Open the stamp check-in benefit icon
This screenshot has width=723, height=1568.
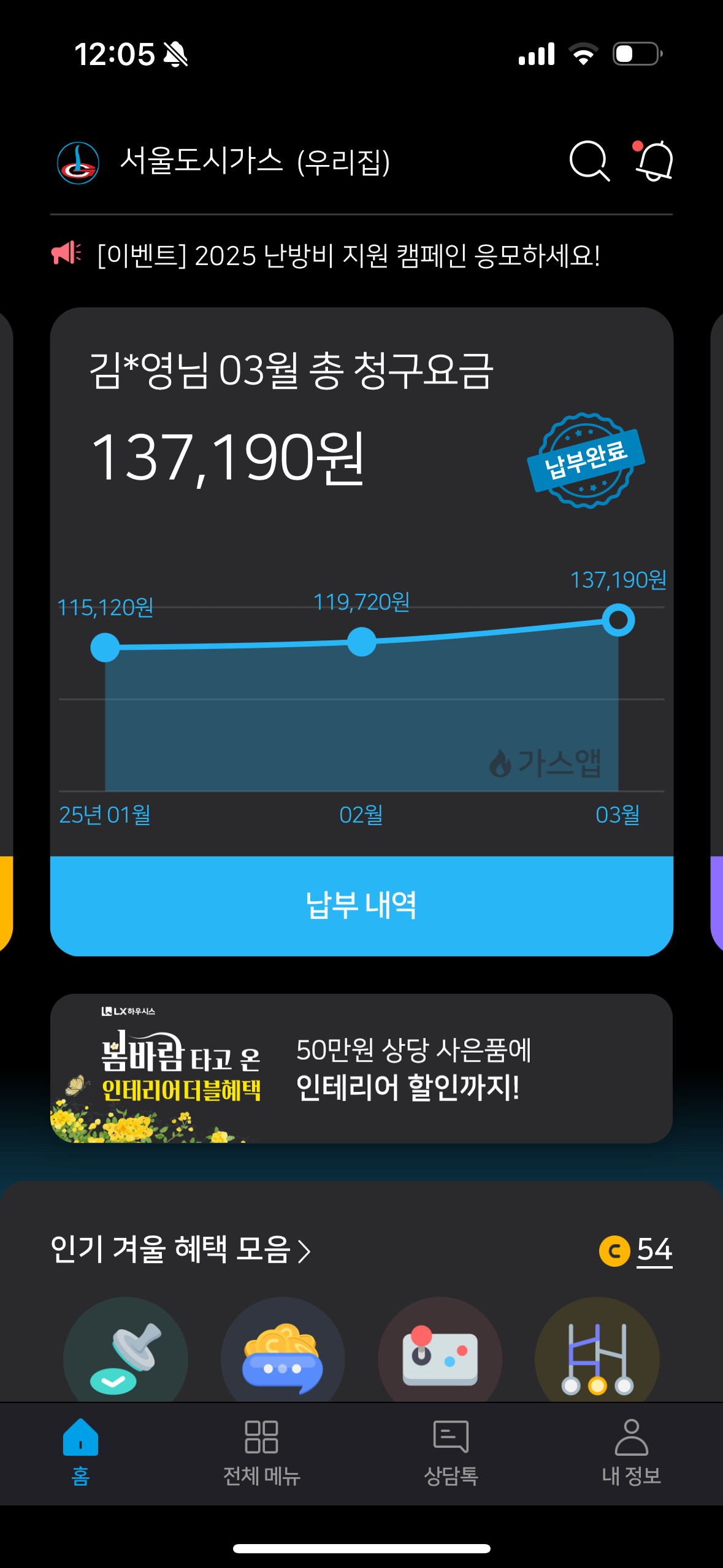pyautogui.click(x=126, y=1353)
